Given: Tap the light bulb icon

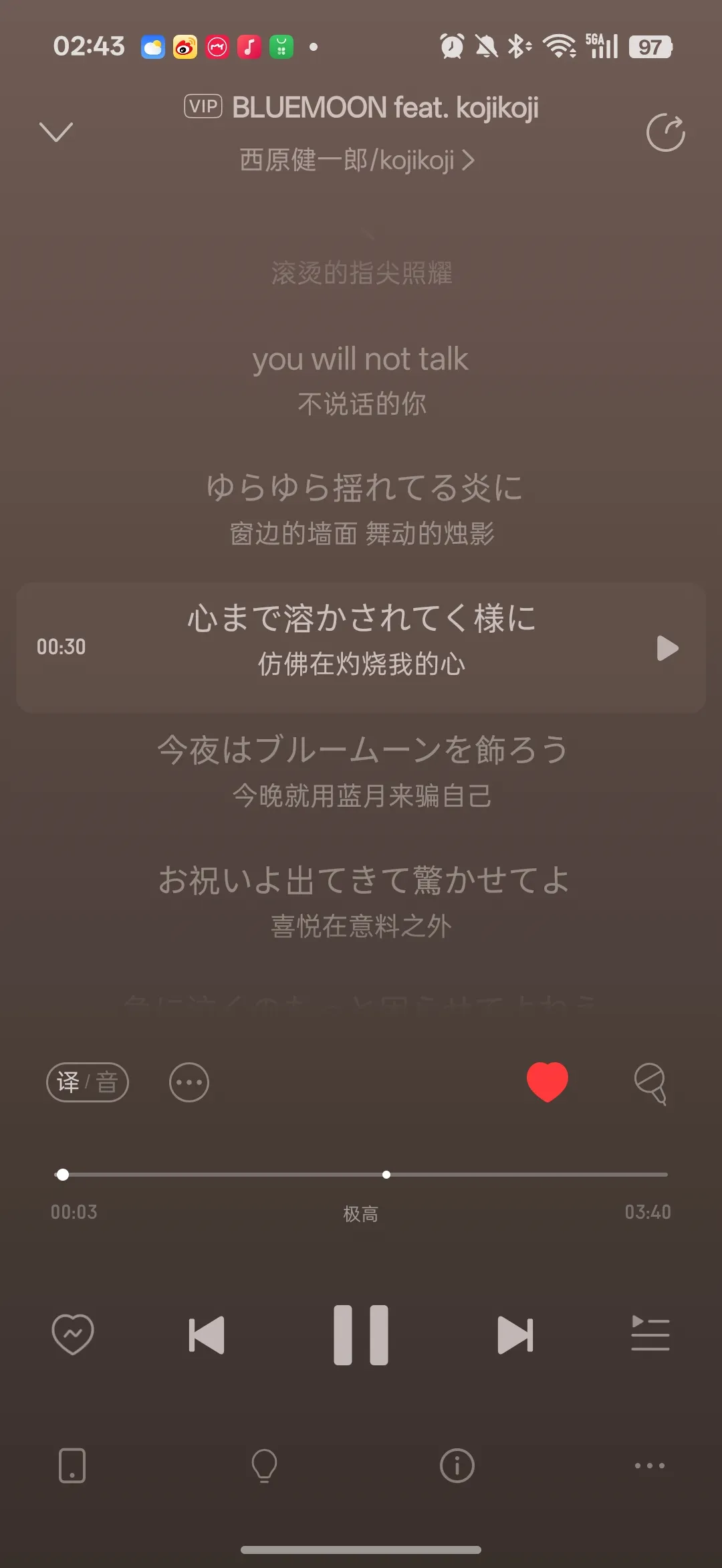Looking at the screenshot, I should 264,1466.
